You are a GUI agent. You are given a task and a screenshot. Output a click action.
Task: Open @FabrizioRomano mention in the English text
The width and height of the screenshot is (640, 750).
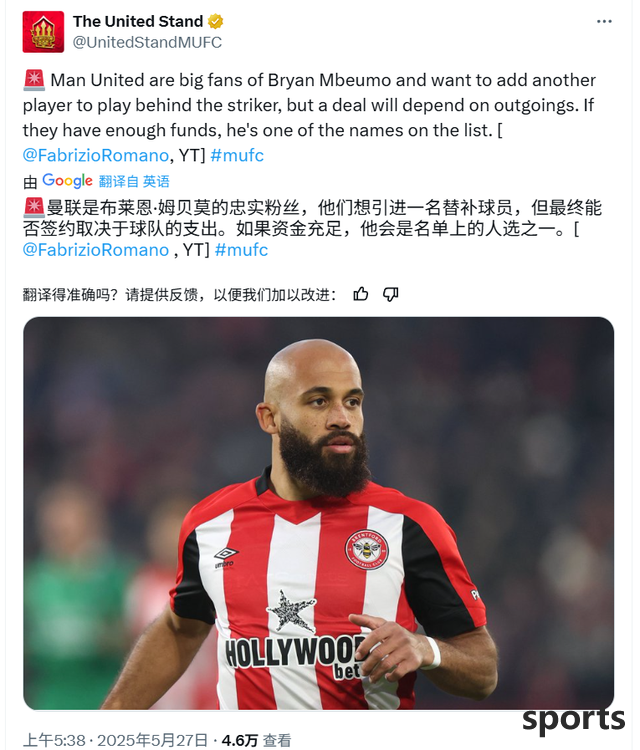(x=95, y=155)
